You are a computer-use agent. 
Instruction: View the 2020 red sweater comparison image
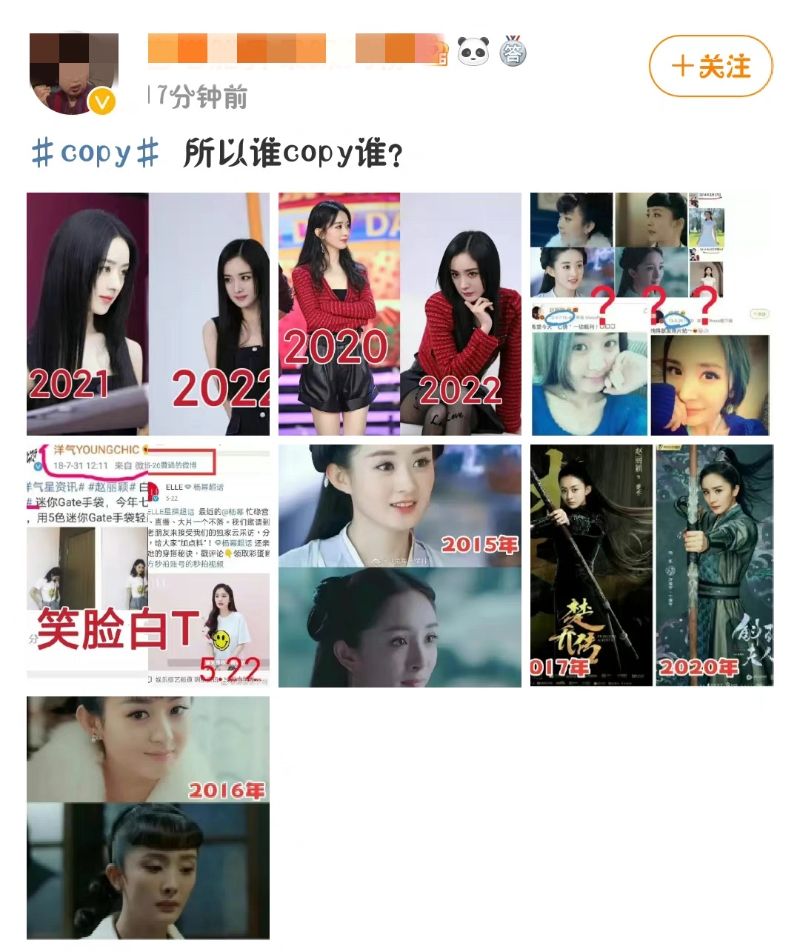[x=400, y=314]
